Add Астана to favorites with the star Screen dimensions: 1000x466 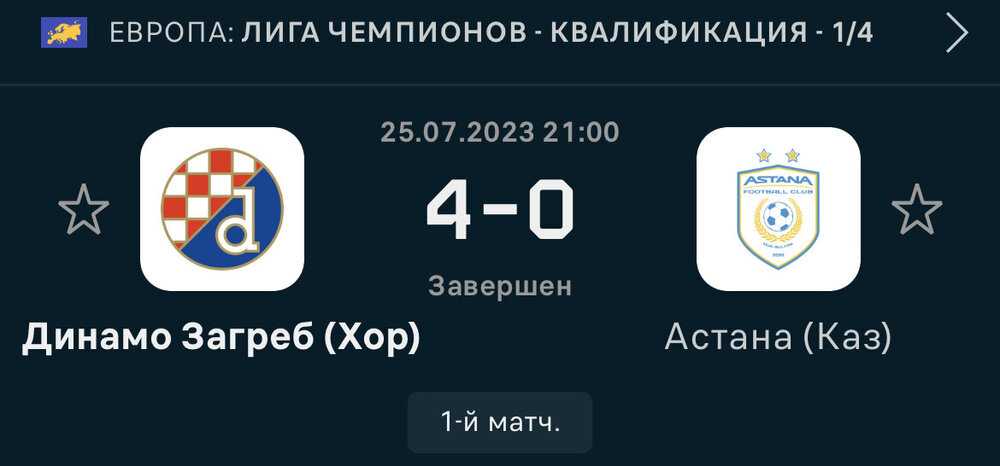pyautogui.click(x=916, y=210)
